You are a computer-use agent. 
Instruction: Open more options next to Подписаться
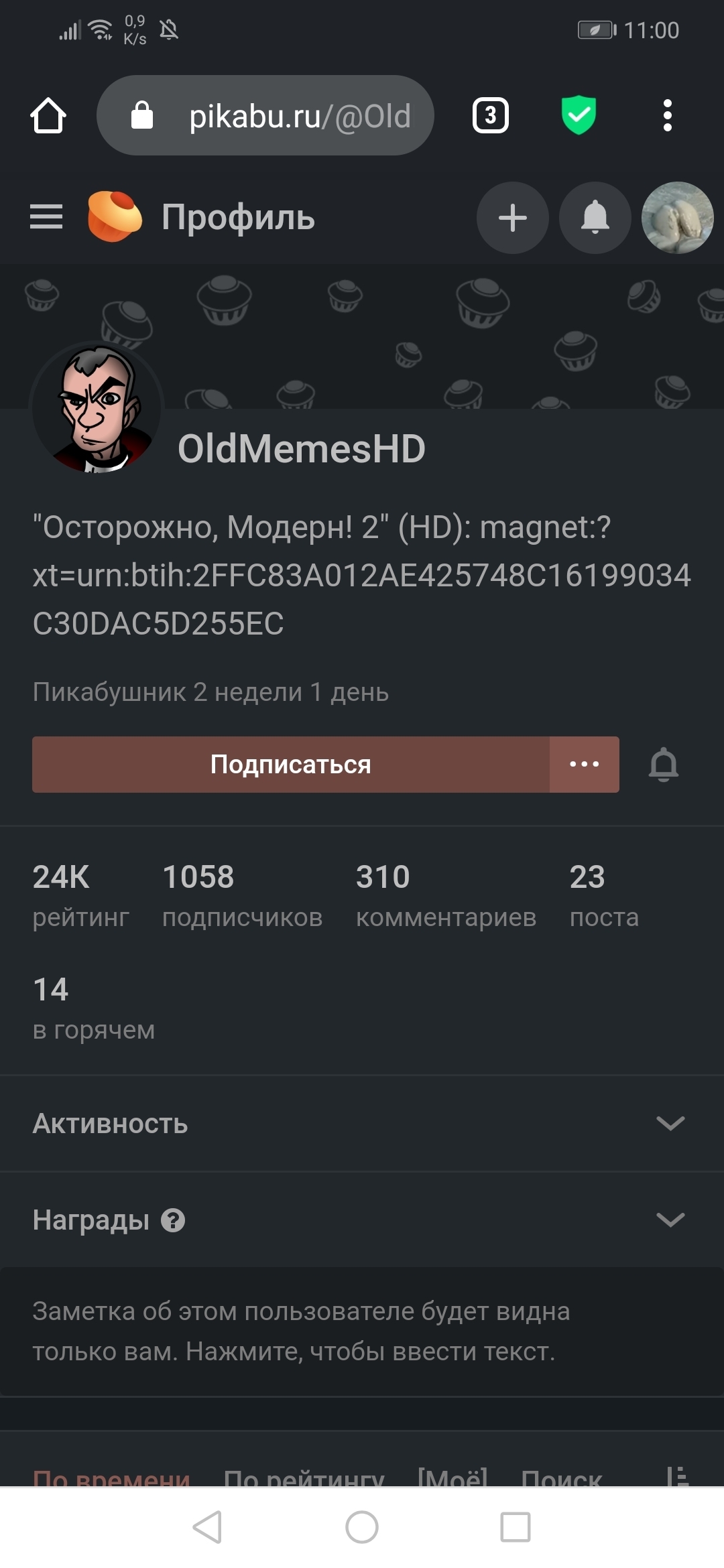tap(584, 765)
